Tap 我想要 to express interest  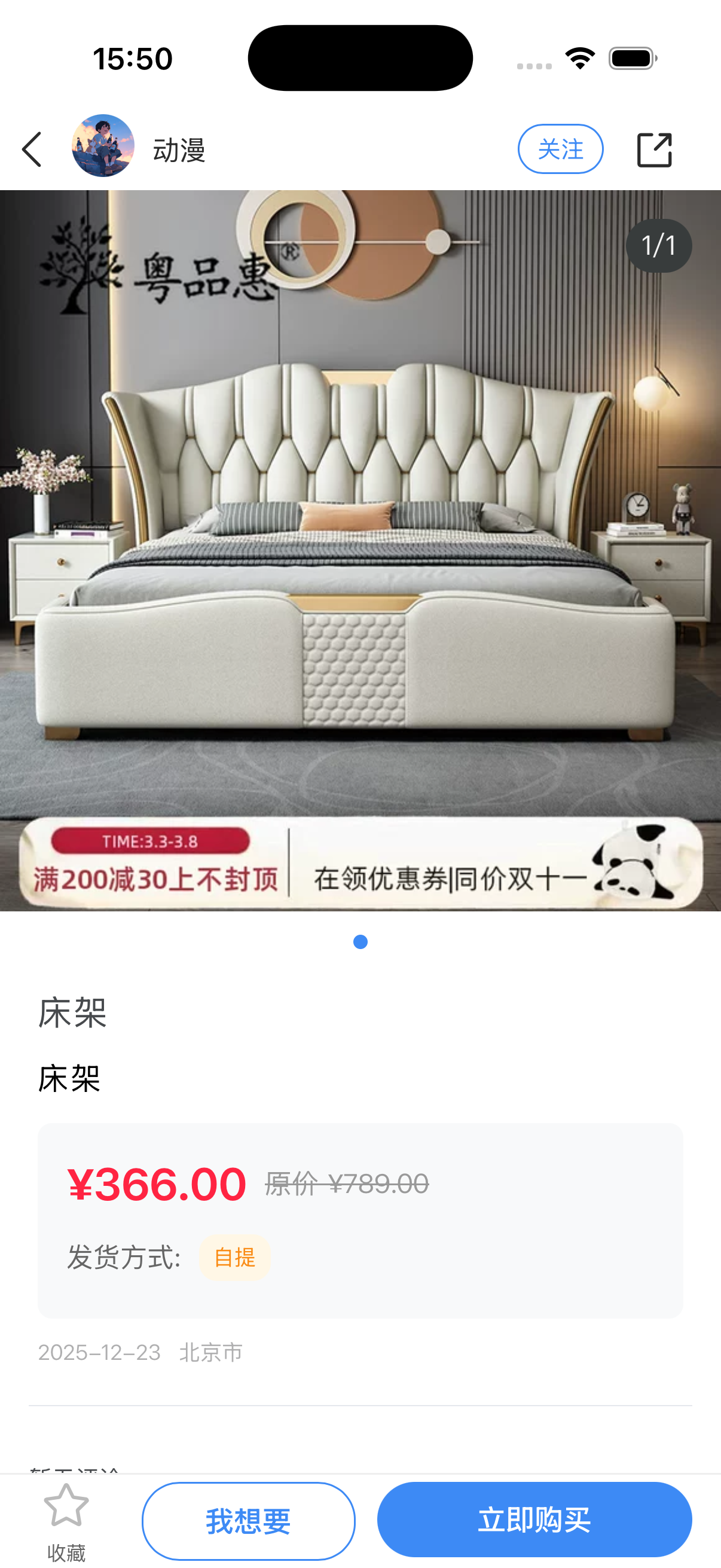tap(248, 1521)
